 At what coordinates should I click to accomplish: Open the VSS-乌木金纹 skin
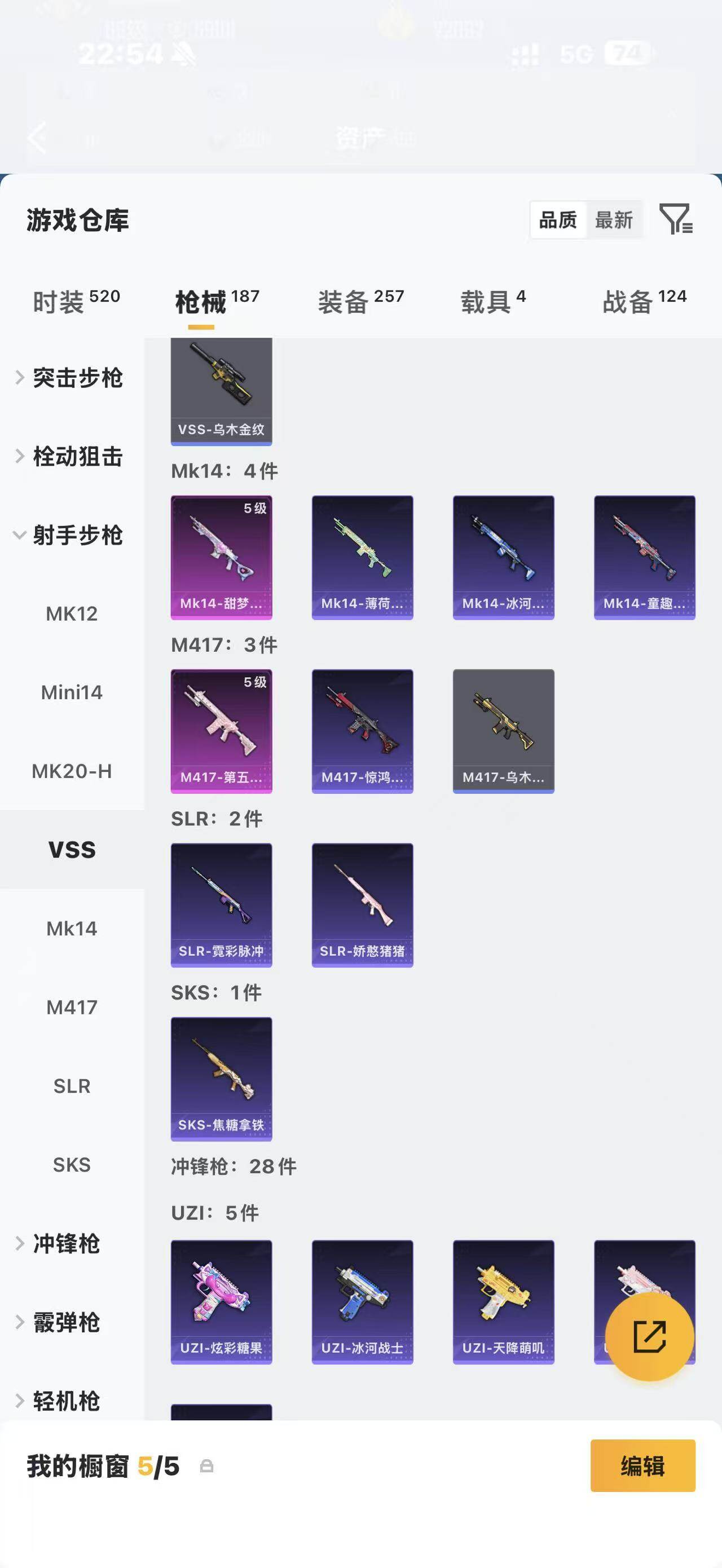pyautogui.click(x=222, y=391)
